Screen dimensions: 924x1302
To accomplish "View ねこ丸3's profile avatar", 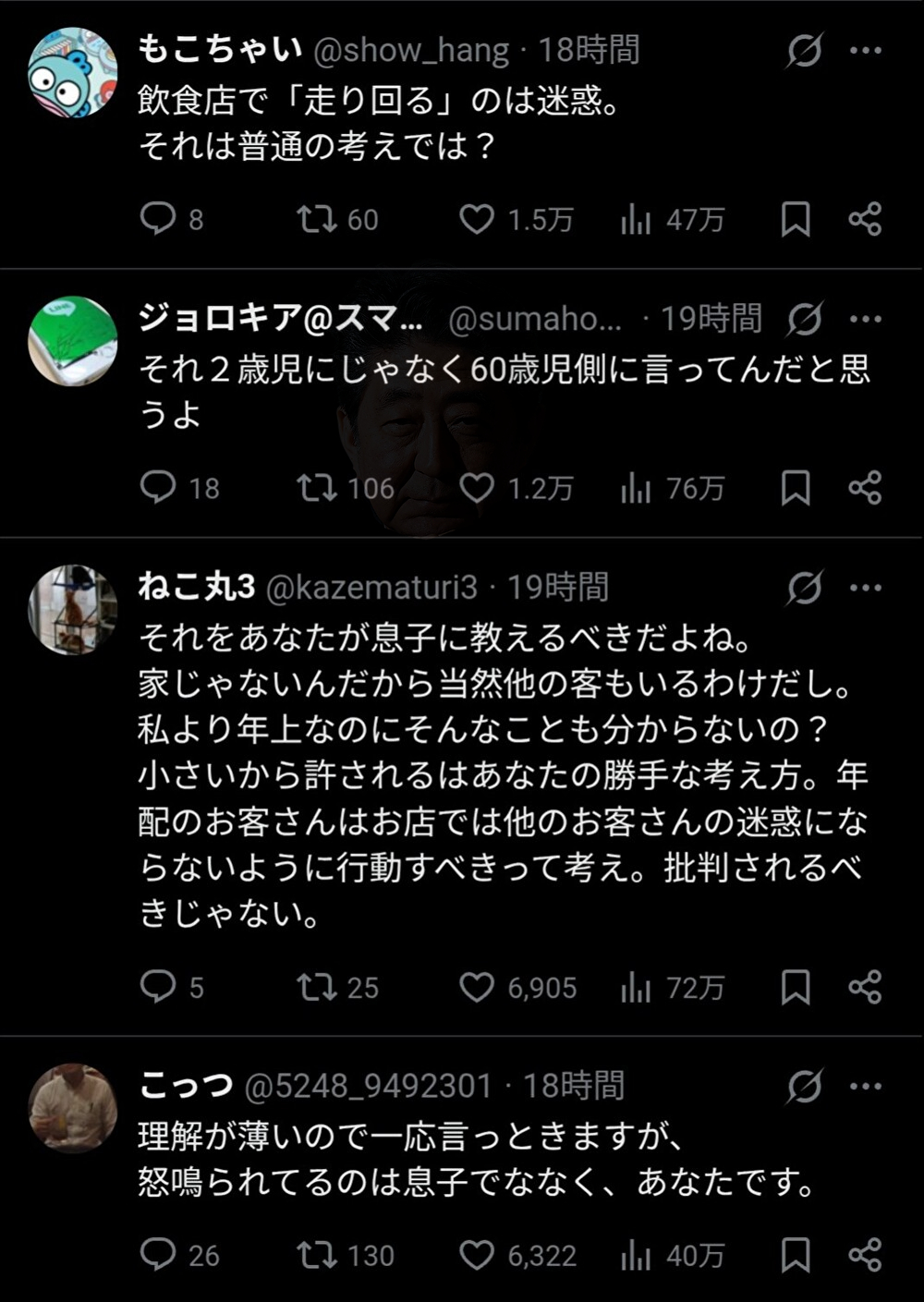I will pyautogui.click(x=73, y=610).
